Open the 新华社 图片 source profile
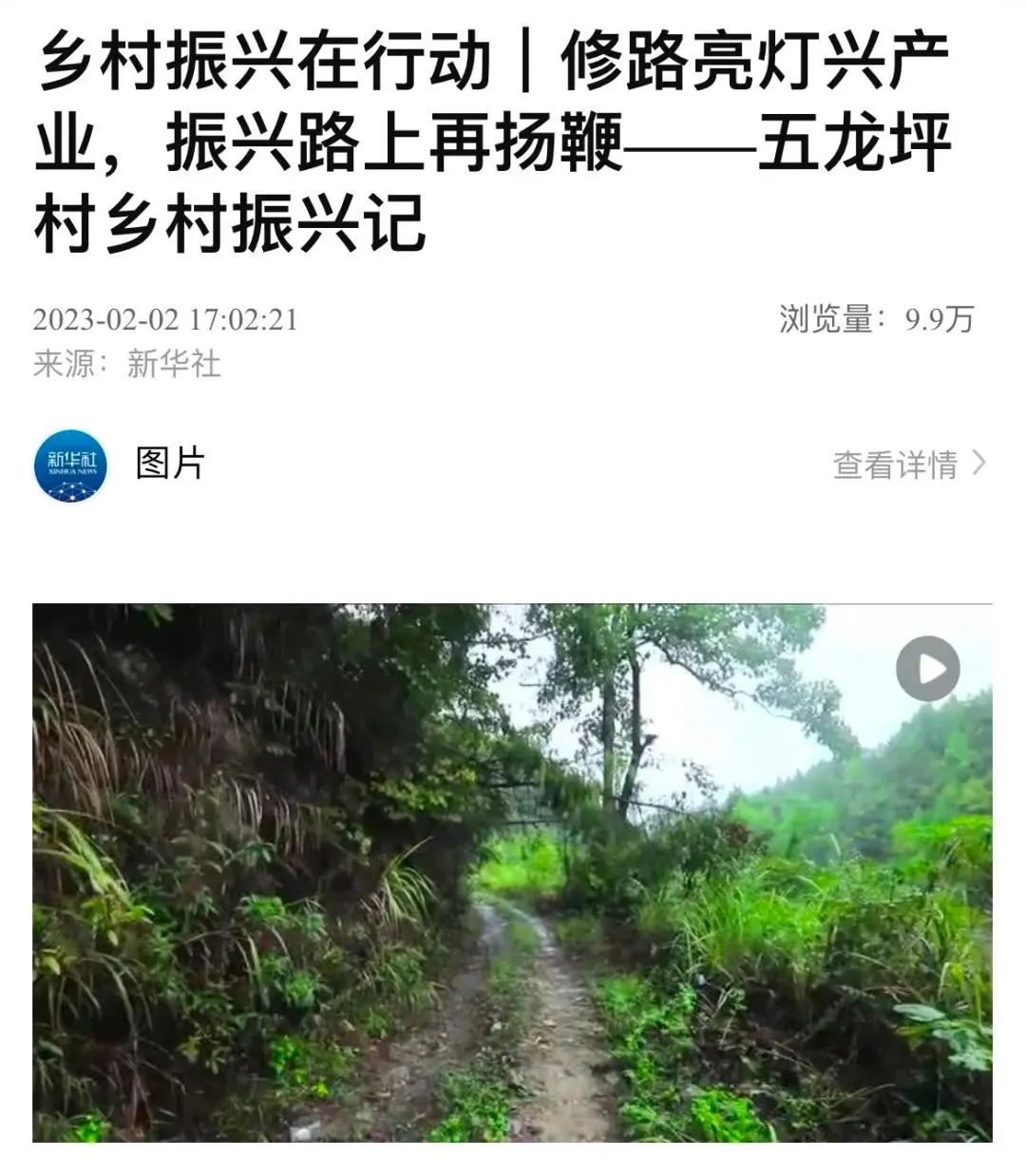Screen dimensions: 1026x1176 pos(71,465)
